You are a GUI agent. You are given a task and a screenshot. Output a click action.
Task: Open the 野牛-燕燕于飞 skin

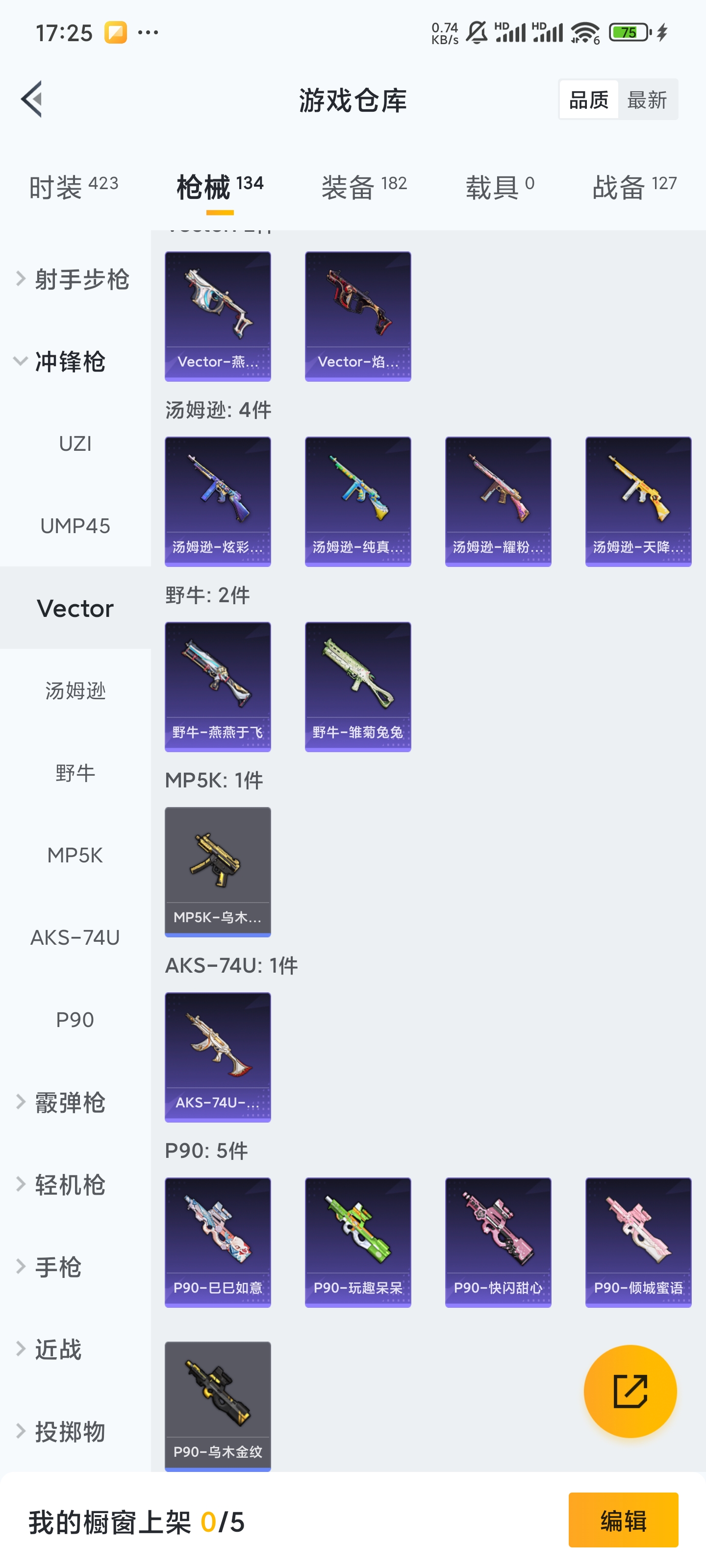(x=218, y=686)
